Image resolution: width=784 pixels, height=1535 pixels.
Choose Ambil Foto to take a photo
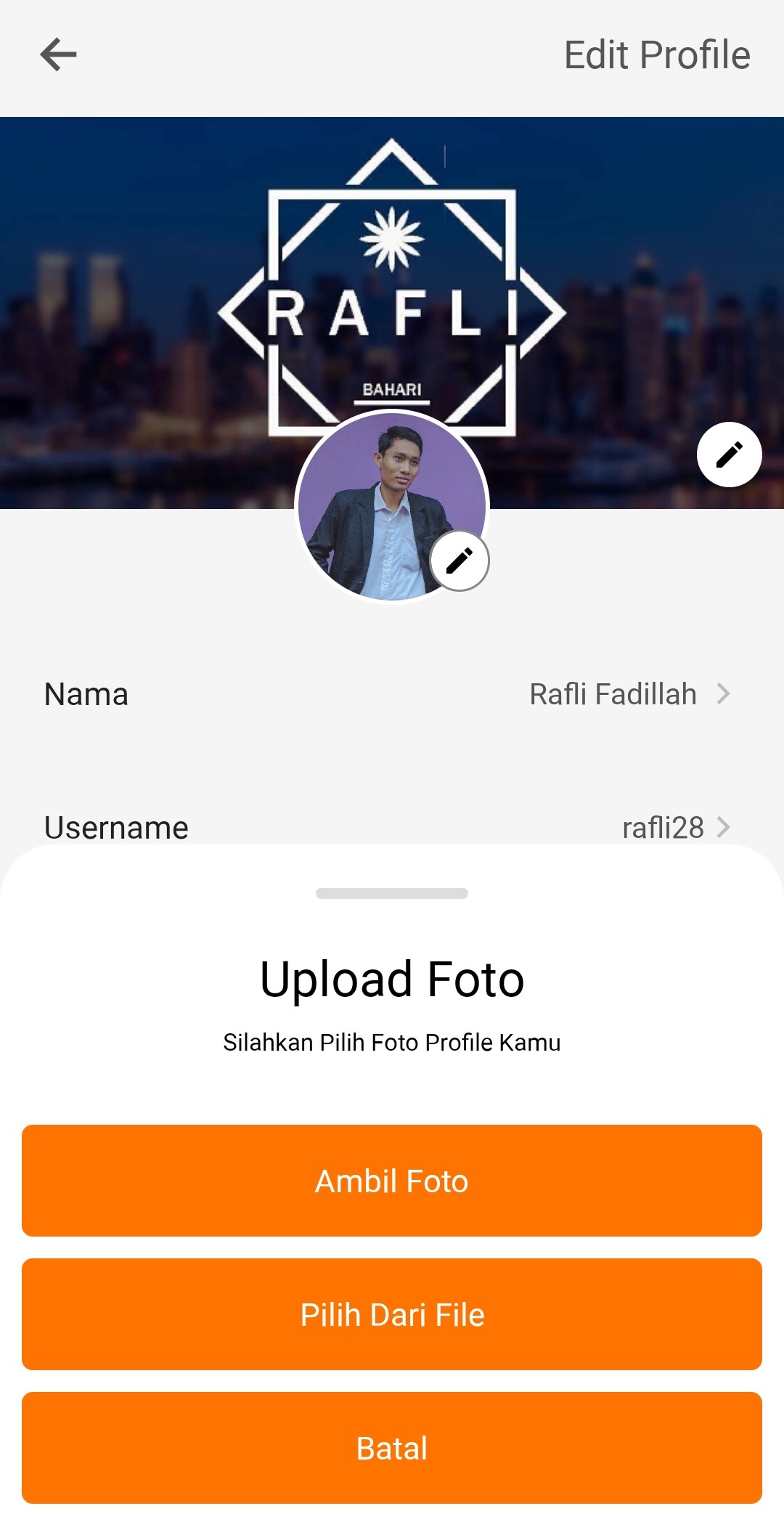click(392, 1181)
